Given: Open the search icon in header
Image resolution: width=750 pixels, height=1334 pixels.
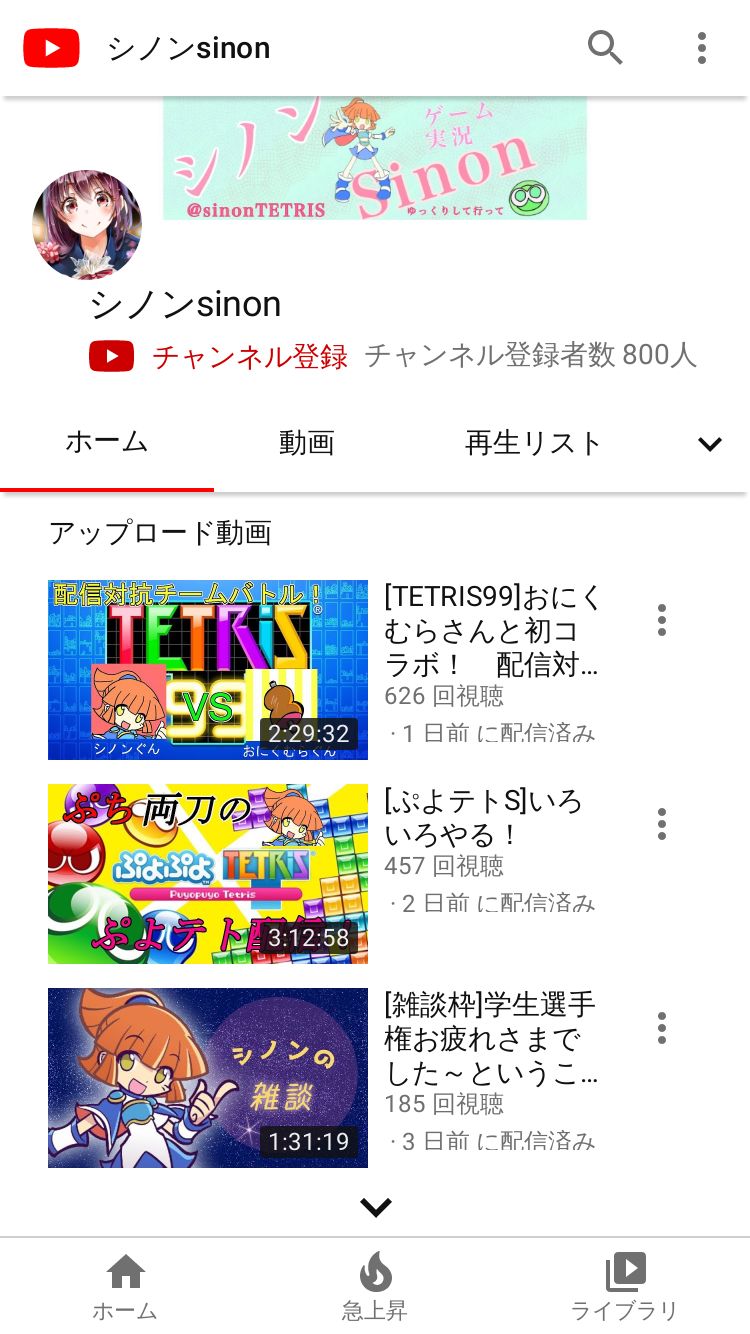Looking at the screenshot, I should click(x=605, y=47).
